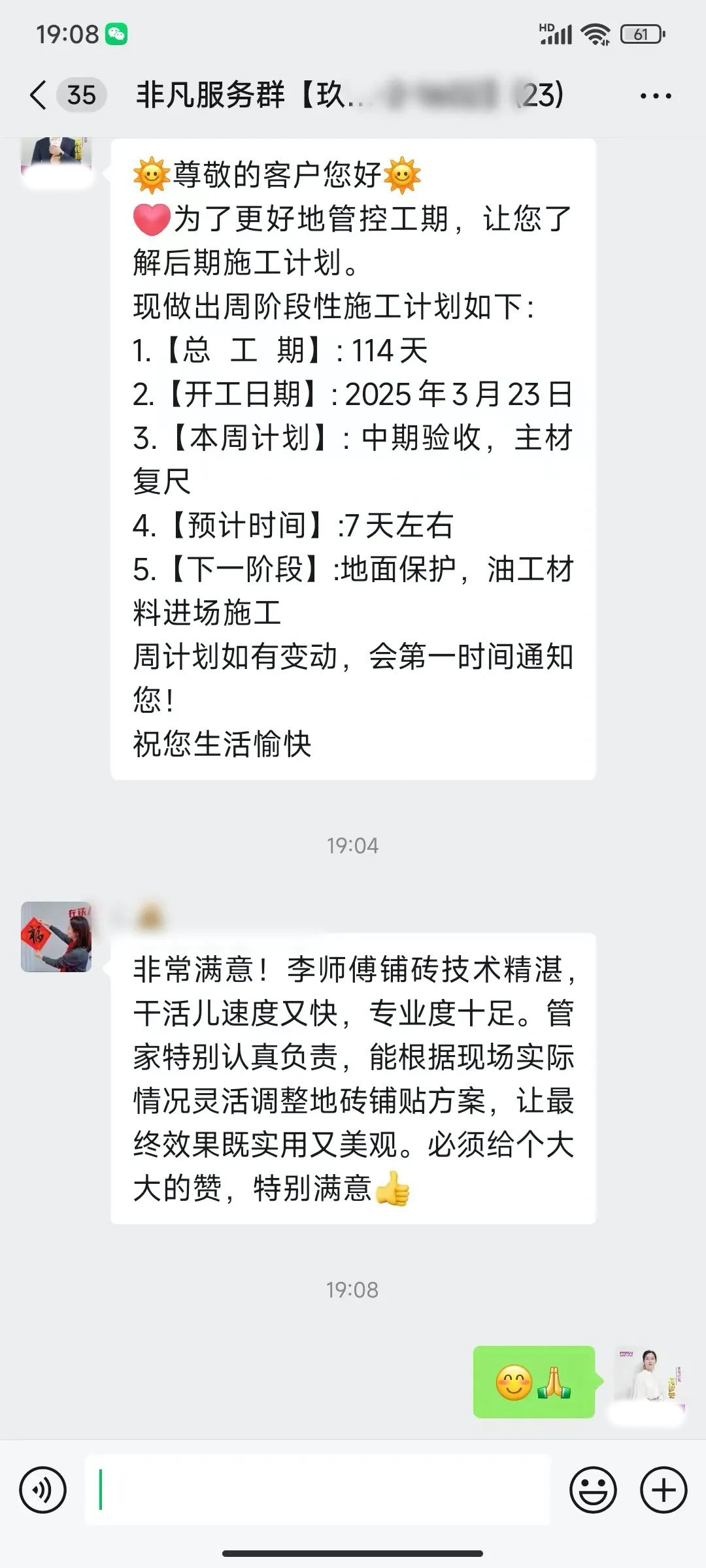706x1568 pixels.
Task: Open the group chat overflow menu
Action: point(655,96)
